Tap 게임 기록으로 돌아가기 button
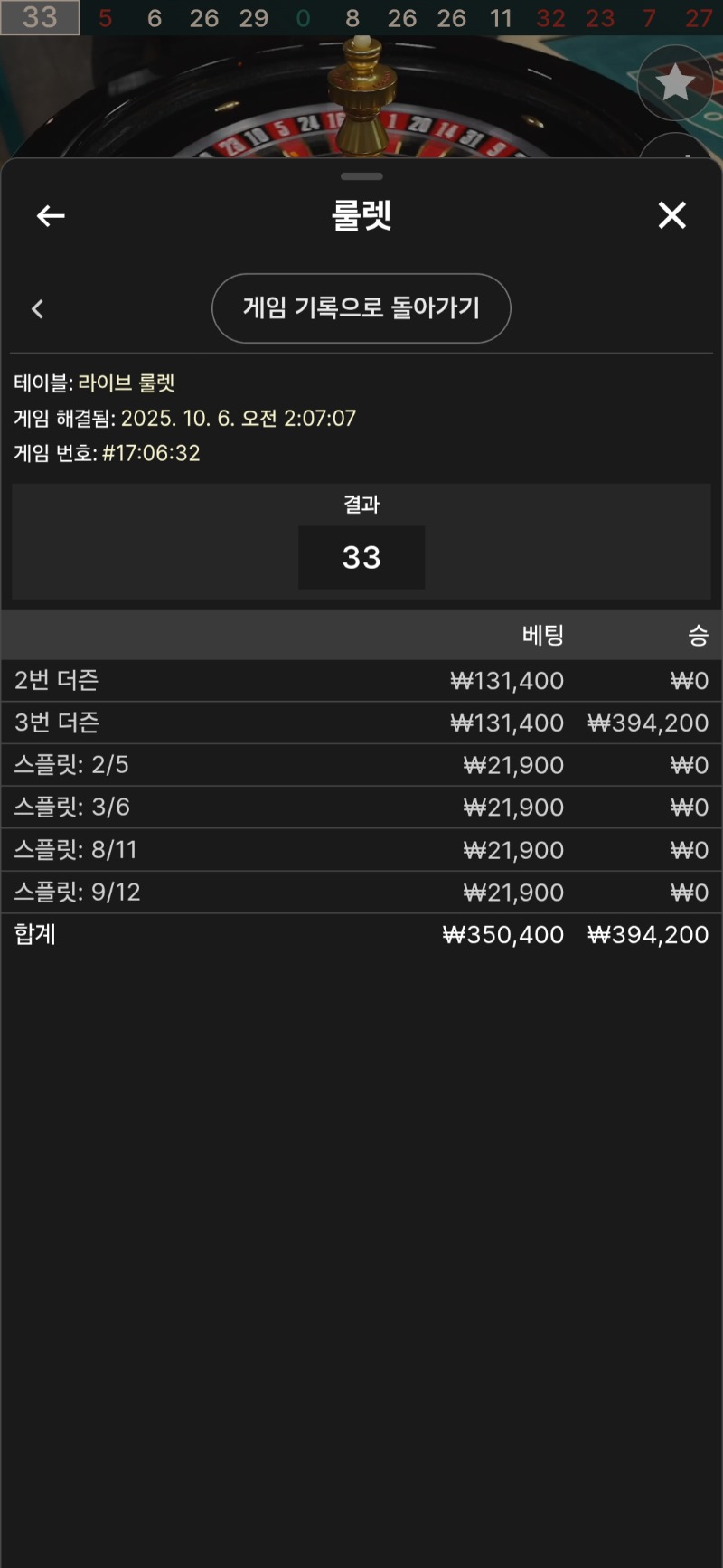 click(x=361, y=308)
